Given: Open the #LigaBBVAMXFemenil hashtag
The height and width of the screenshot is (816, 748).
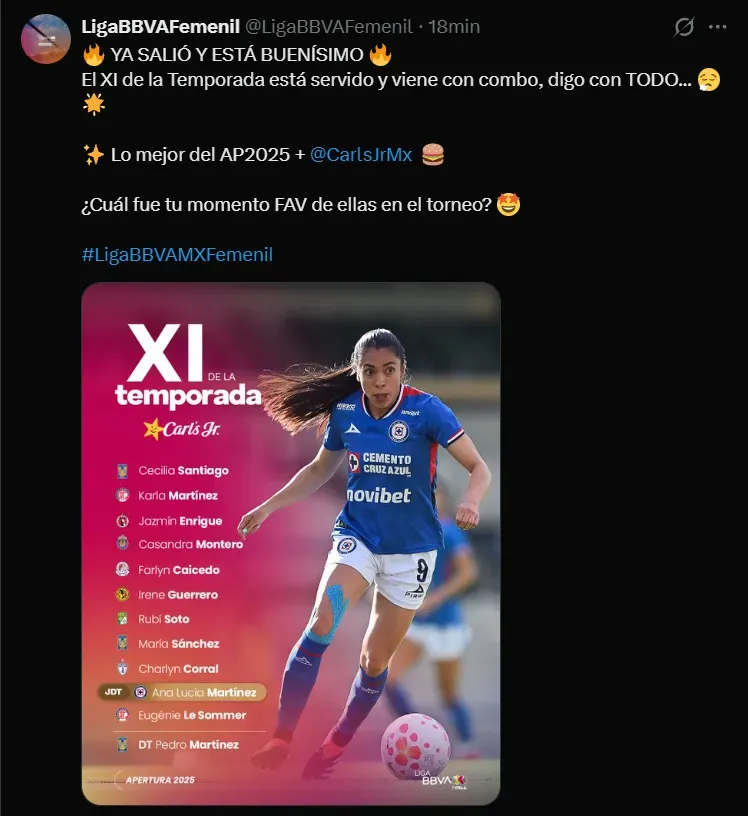Looking at the screenshot, I should click(177, 255).
